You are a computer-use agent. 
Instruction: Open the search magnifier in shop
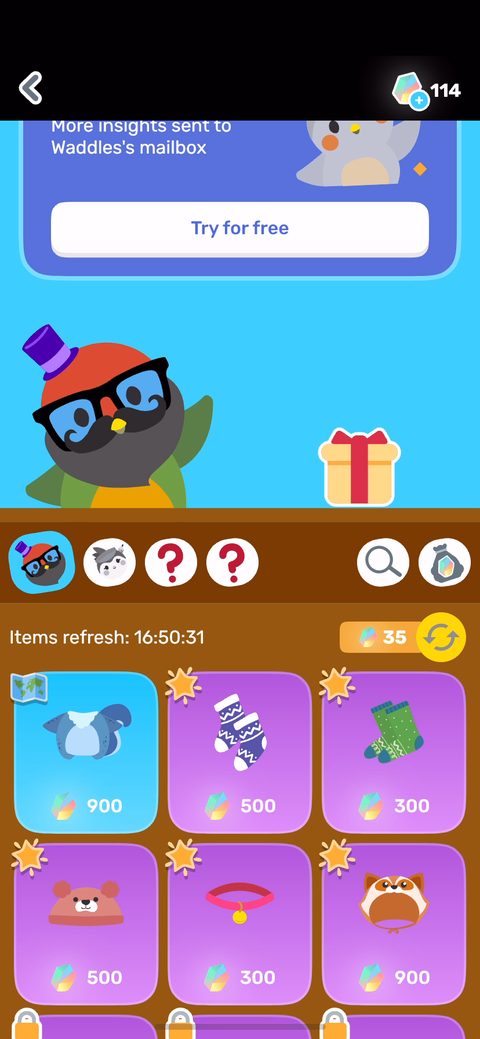pos(383,563)
